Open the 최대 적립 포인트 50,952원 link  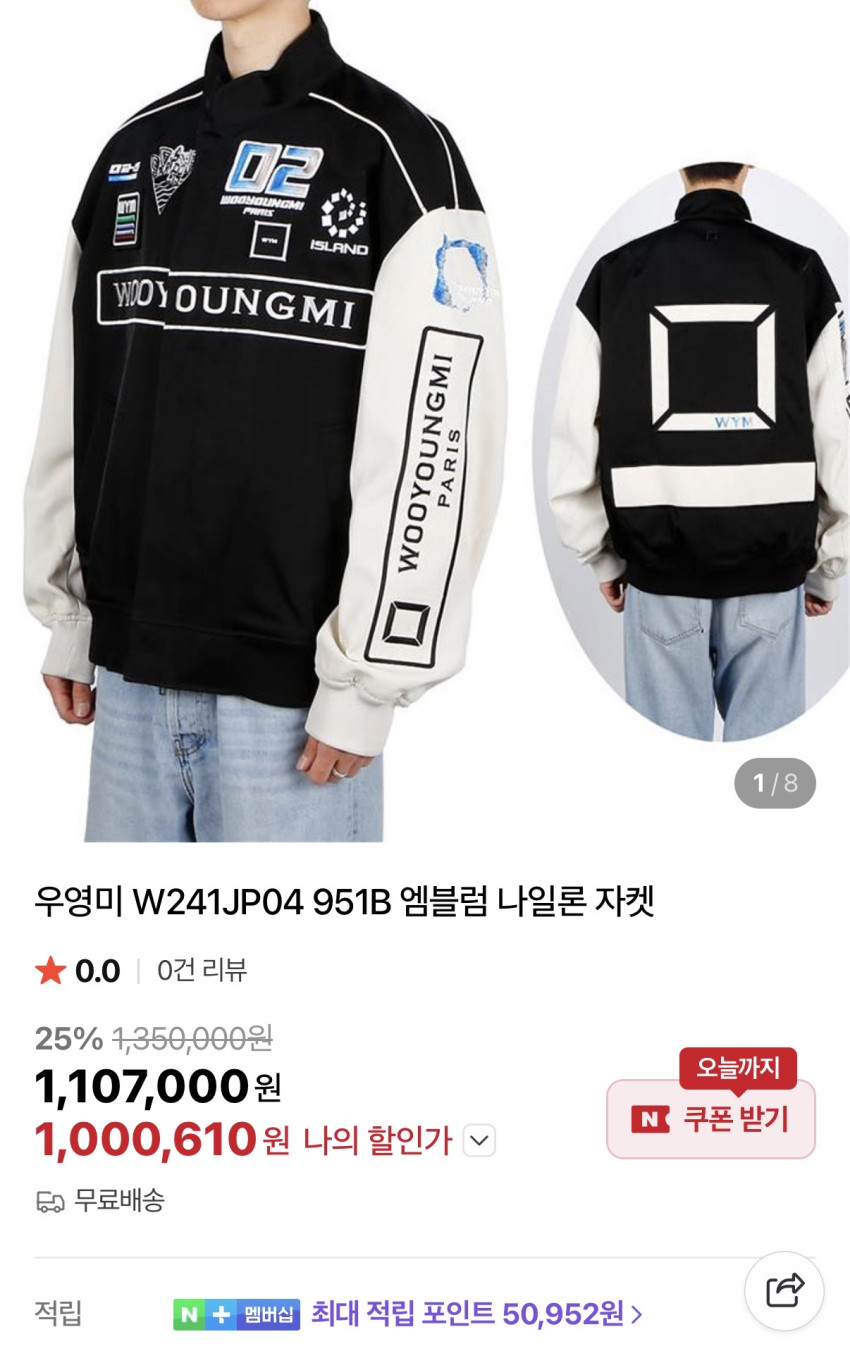pyautogui.click(x=476, y=1313)
